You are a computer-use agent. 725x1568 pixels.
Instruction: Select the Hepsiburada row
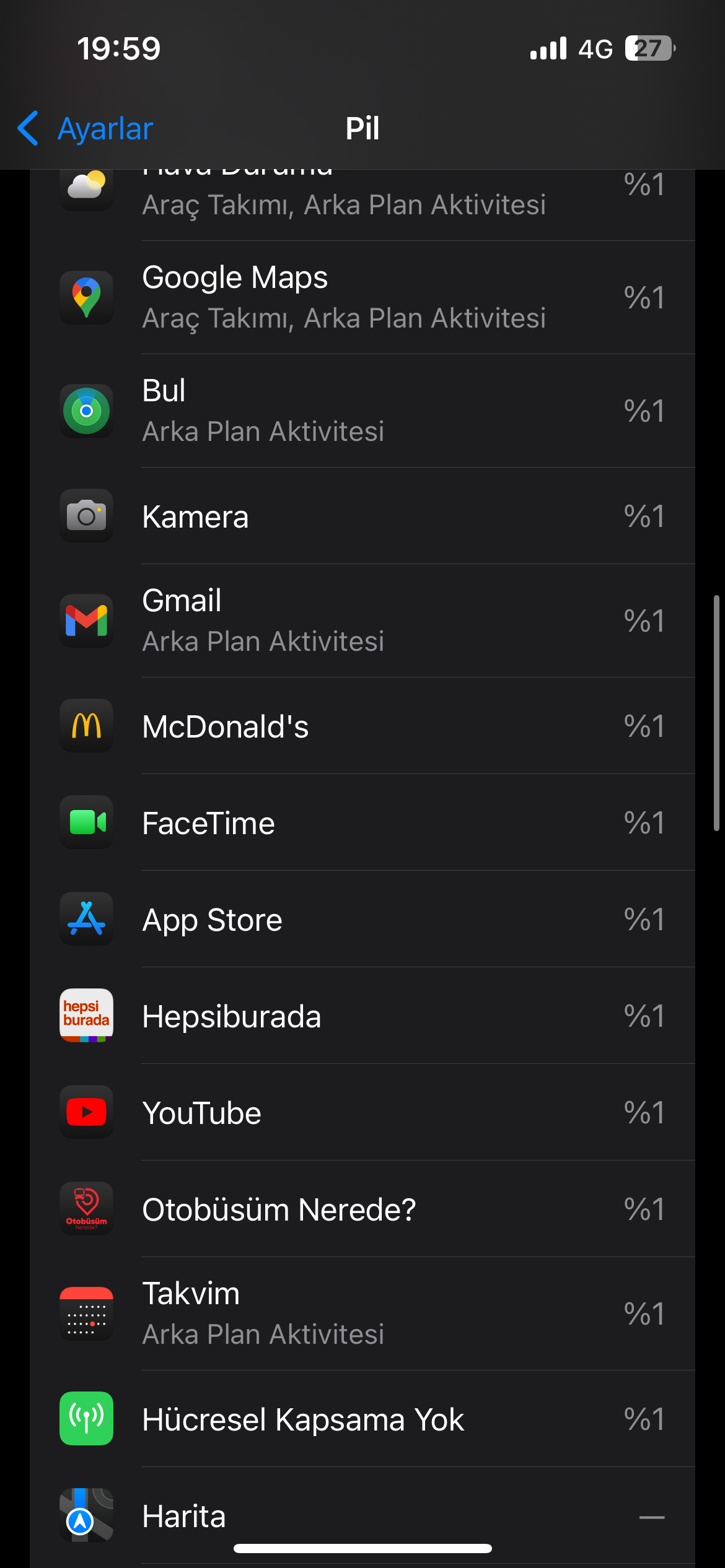tap(362, 1016)
